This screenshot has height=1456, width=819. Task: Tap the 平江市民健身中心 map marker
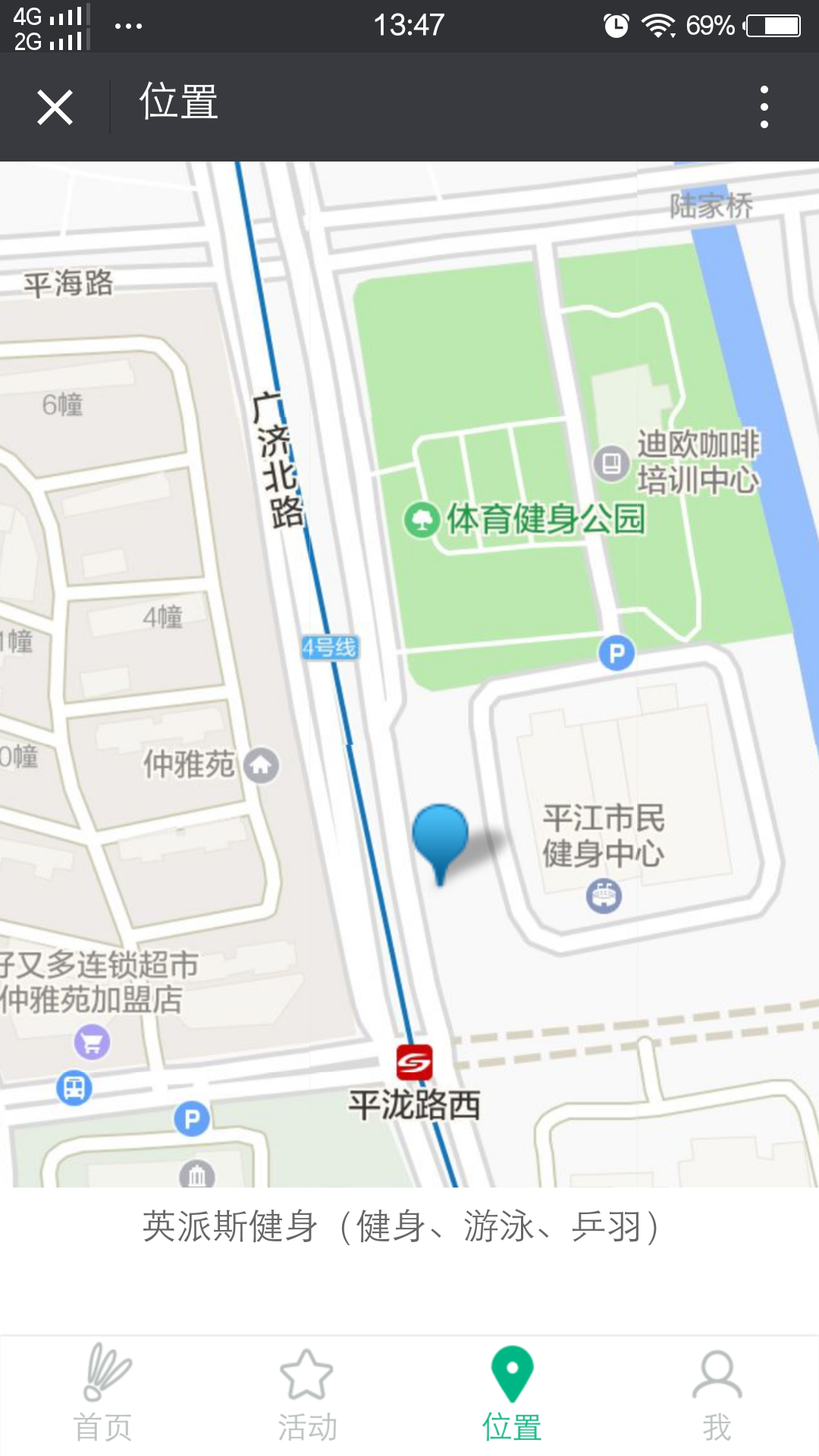point(604,896)
